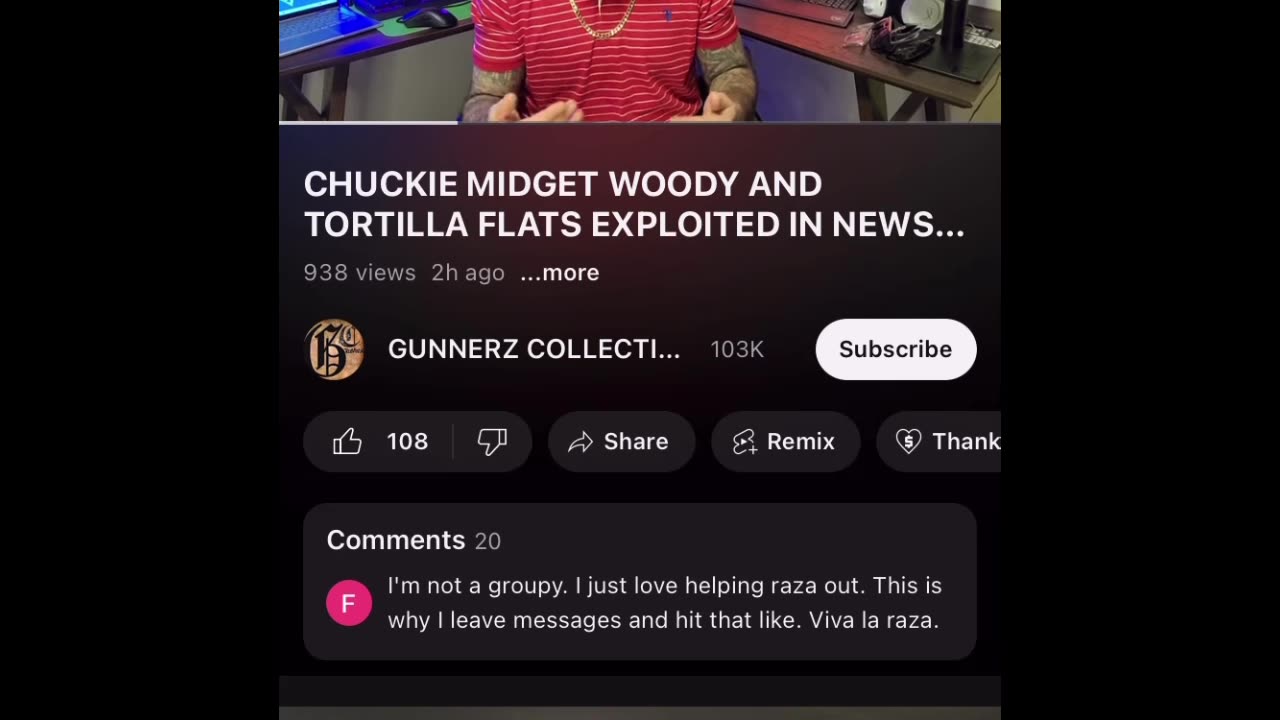Screen dimensions: 1280x720
Task: Remix this video
Action: 785,441
